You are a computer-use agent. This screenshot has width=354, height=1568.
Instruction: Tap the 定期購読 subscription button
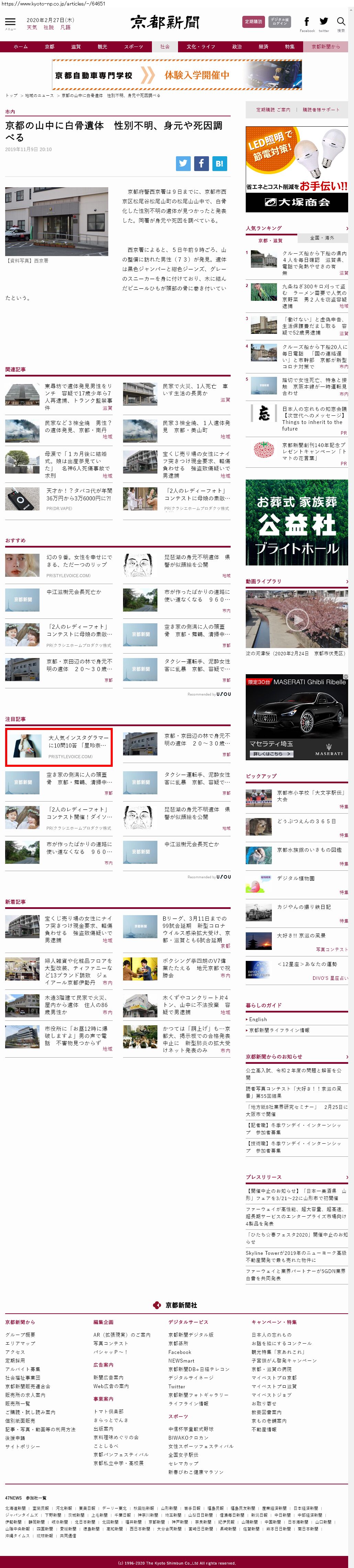pos(253,22)
